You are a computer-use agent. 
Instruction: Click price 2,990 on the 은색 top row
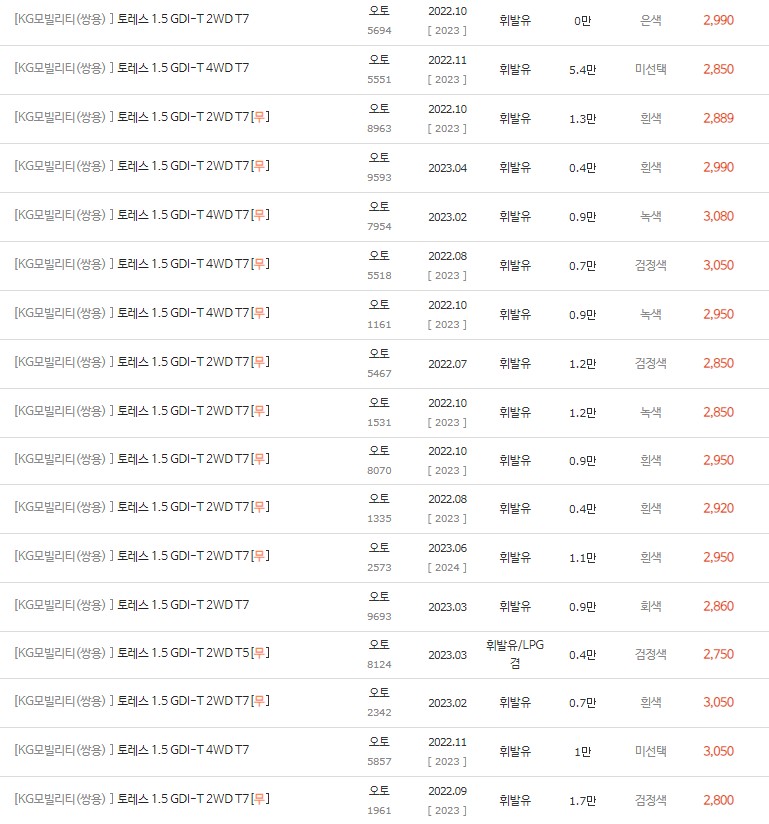718,19
